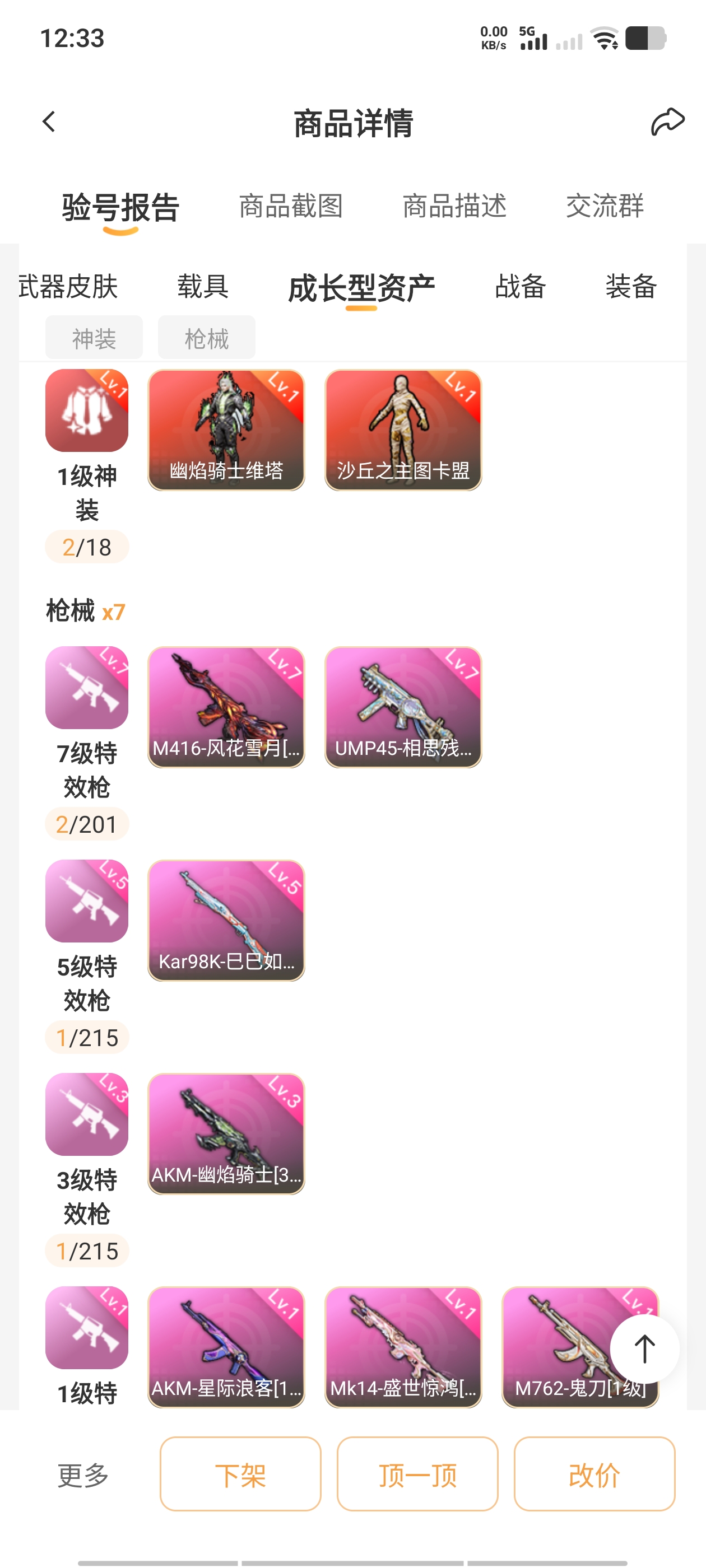Open 幽焰骑士维塔 outfit tile
This screenshot has height=1568, width=706.
click(226, 430)
